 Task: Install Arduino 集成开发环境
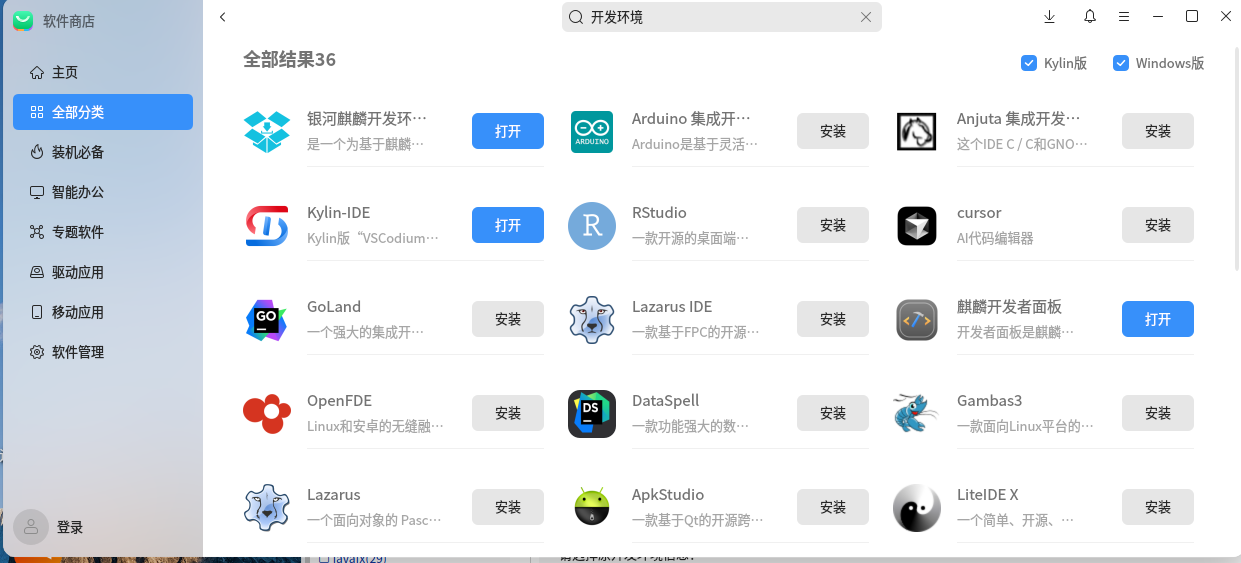point(832,131)
